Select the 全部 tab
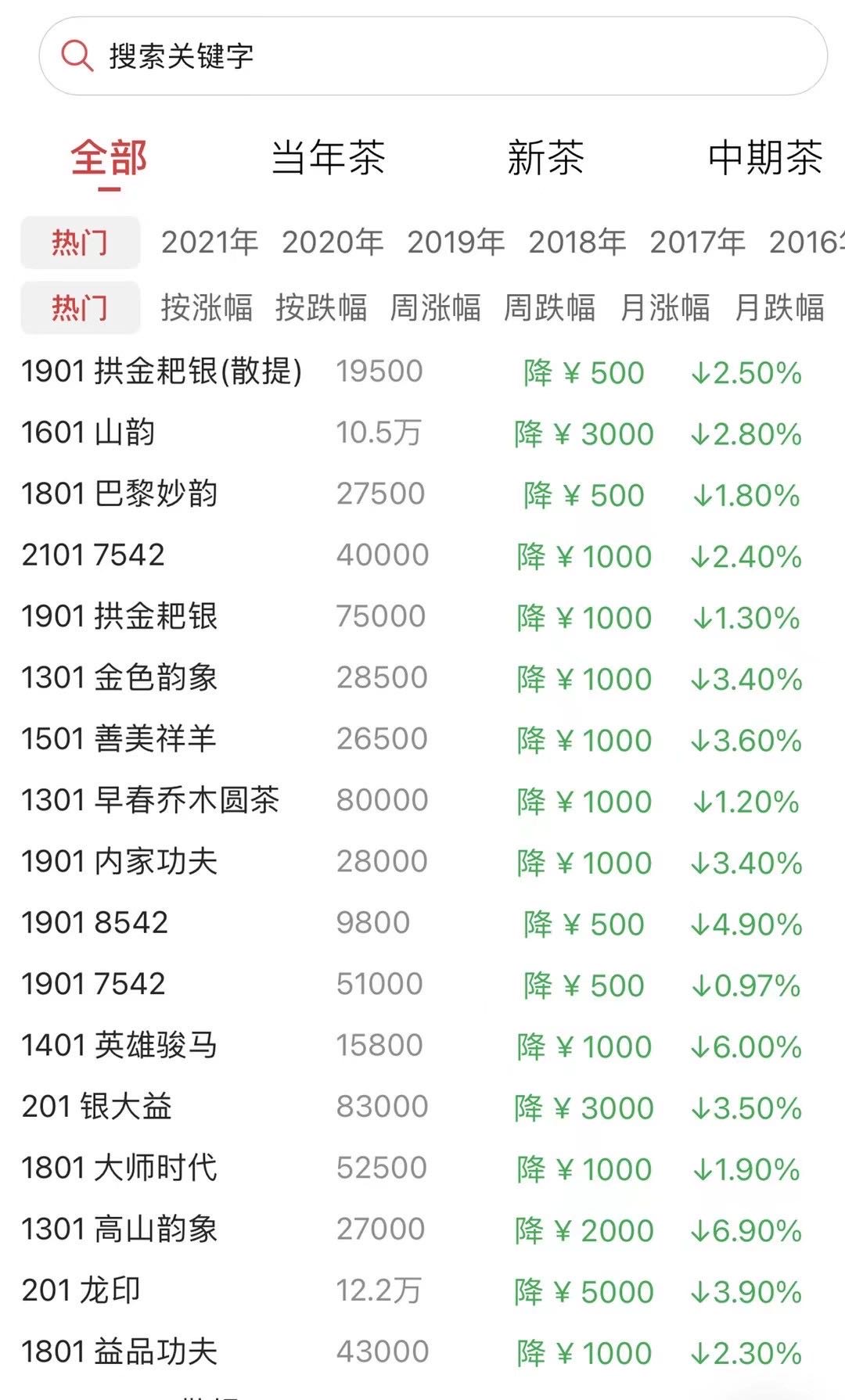845x1400 pixels. tap(109, 158)
